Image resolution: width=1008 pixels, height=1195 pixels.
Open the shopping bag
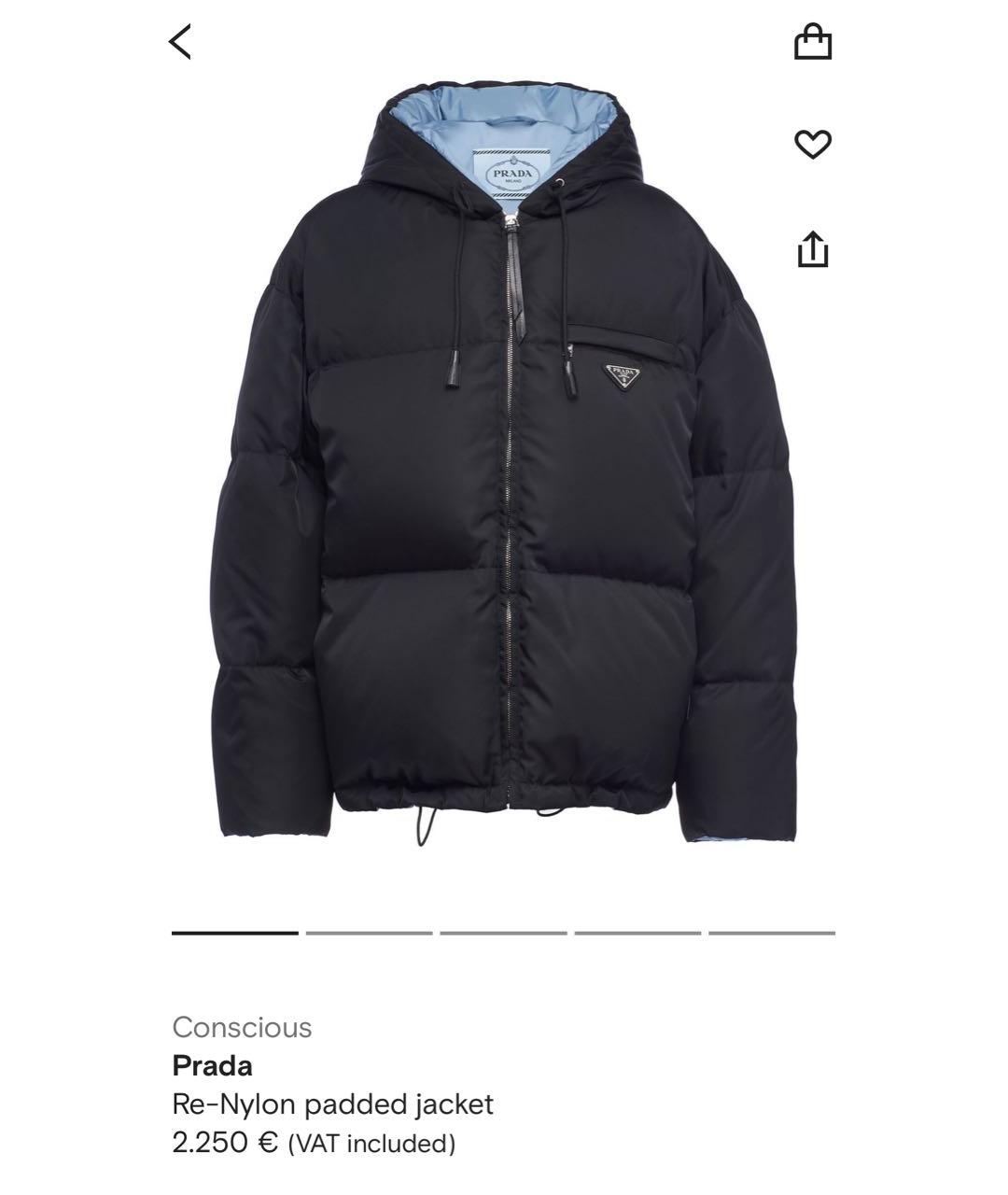click(812, 42)
